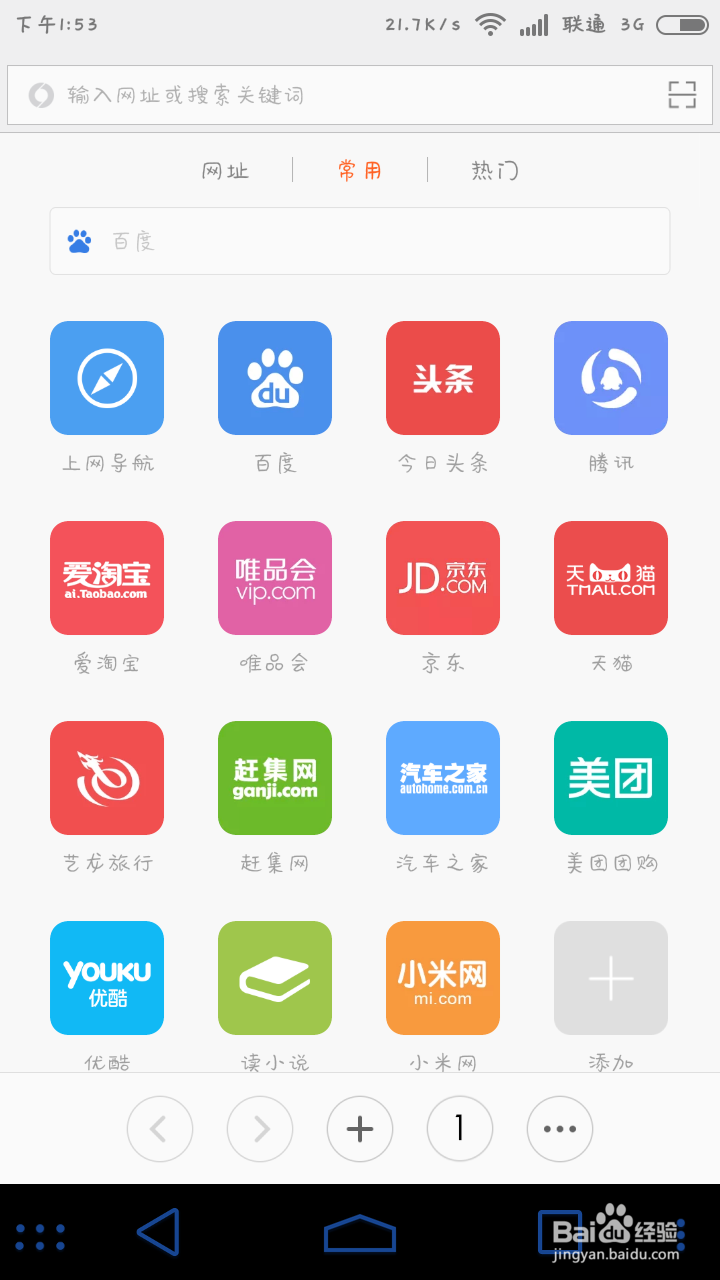Viewport: 720px width, 1280px height.
Task: Open a new browser tab with plus button
Action: click(360, 1128)
